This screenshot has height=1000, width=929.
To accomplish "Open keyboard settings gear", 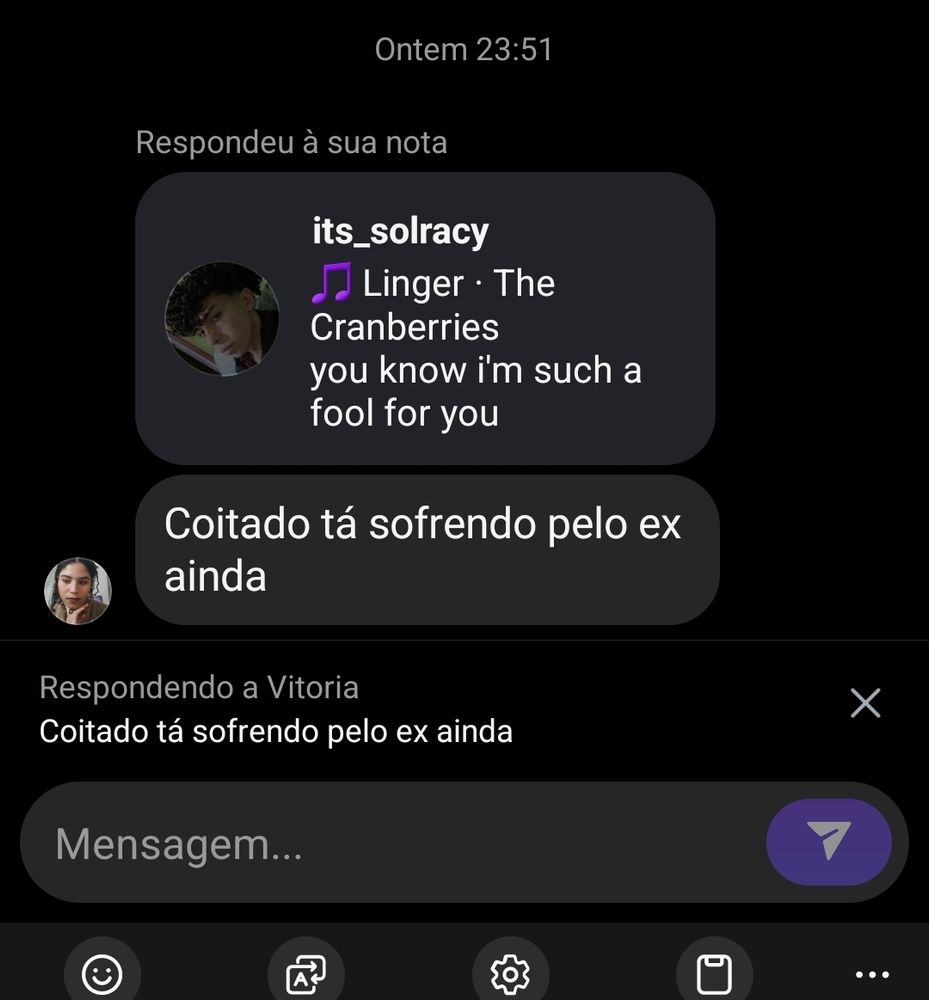I will point(510,973).
